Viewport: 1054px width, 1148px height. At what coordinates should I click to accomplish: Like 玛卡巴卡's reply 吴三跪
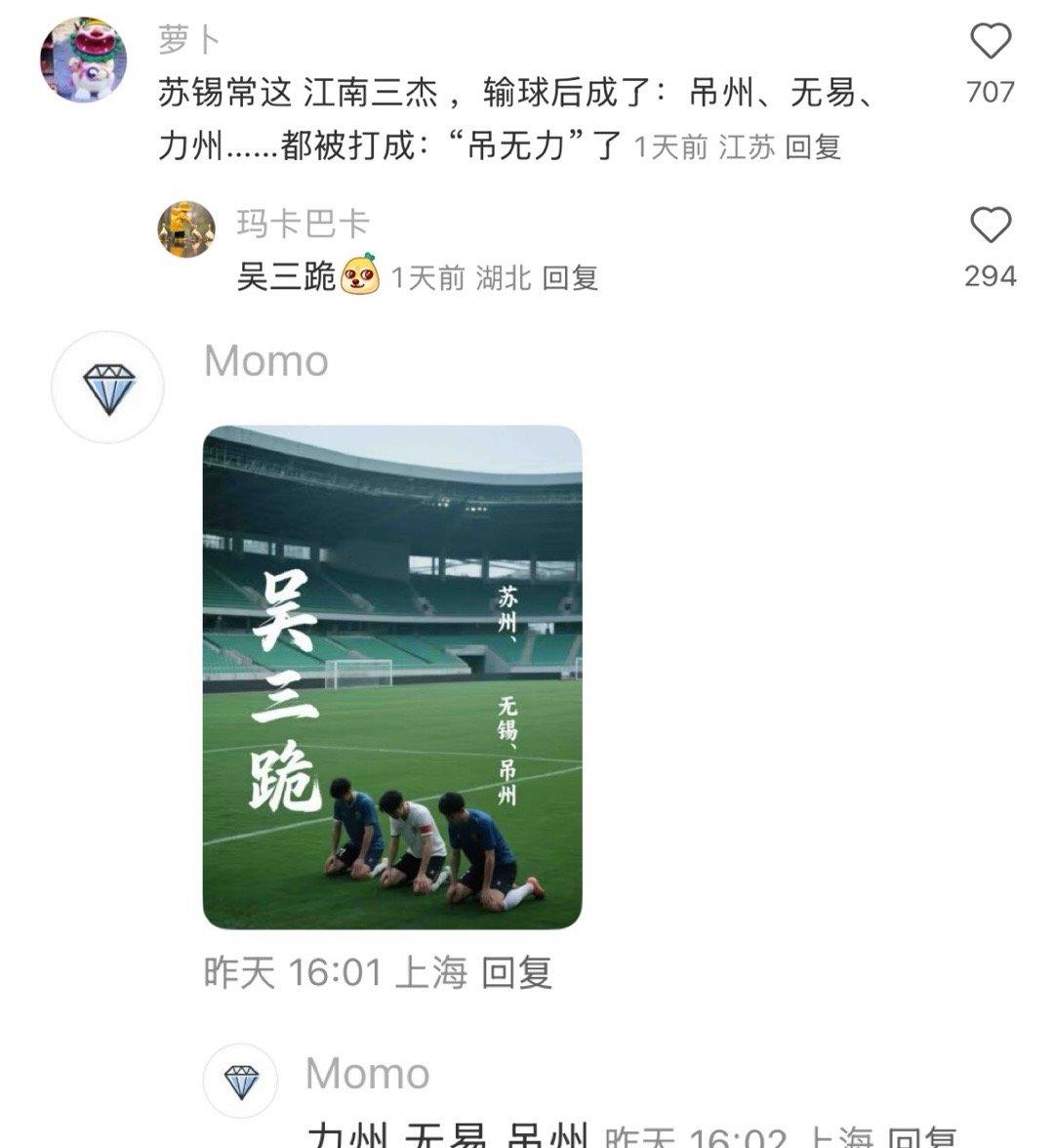point(991,226)
